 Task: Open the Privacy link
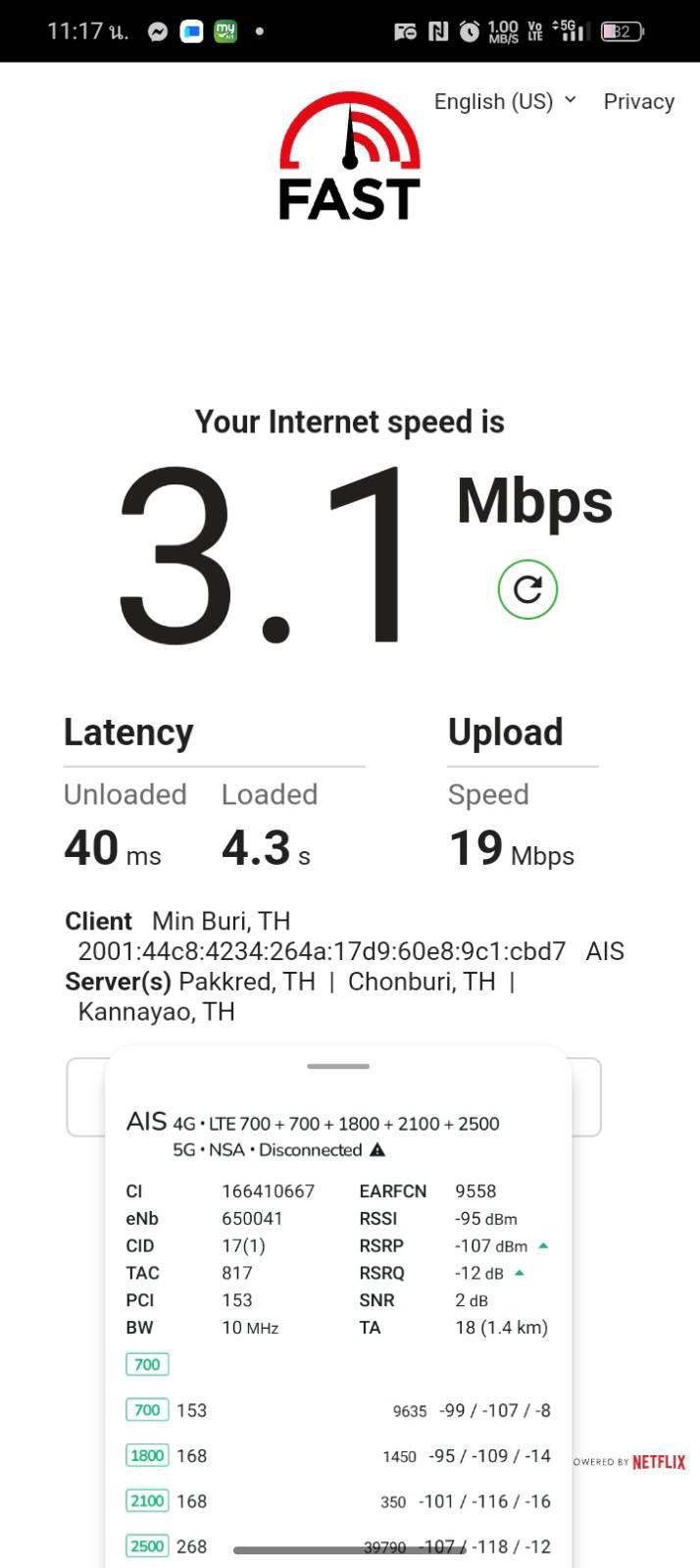coord(638,102)
